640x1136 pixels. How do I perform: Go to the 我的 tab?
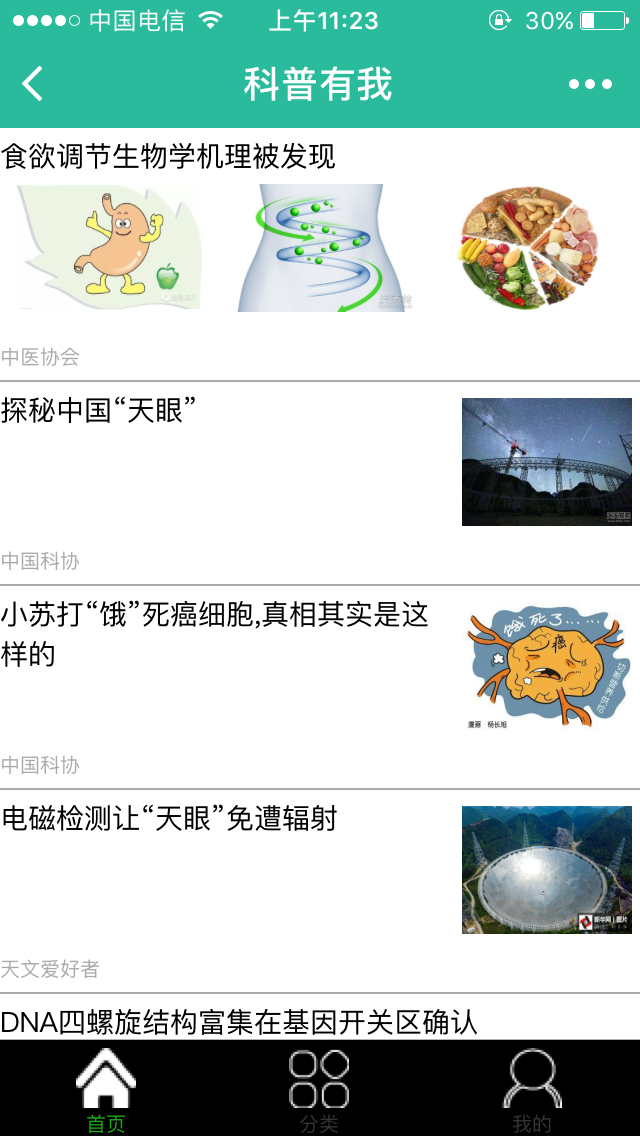[532, 1090]
